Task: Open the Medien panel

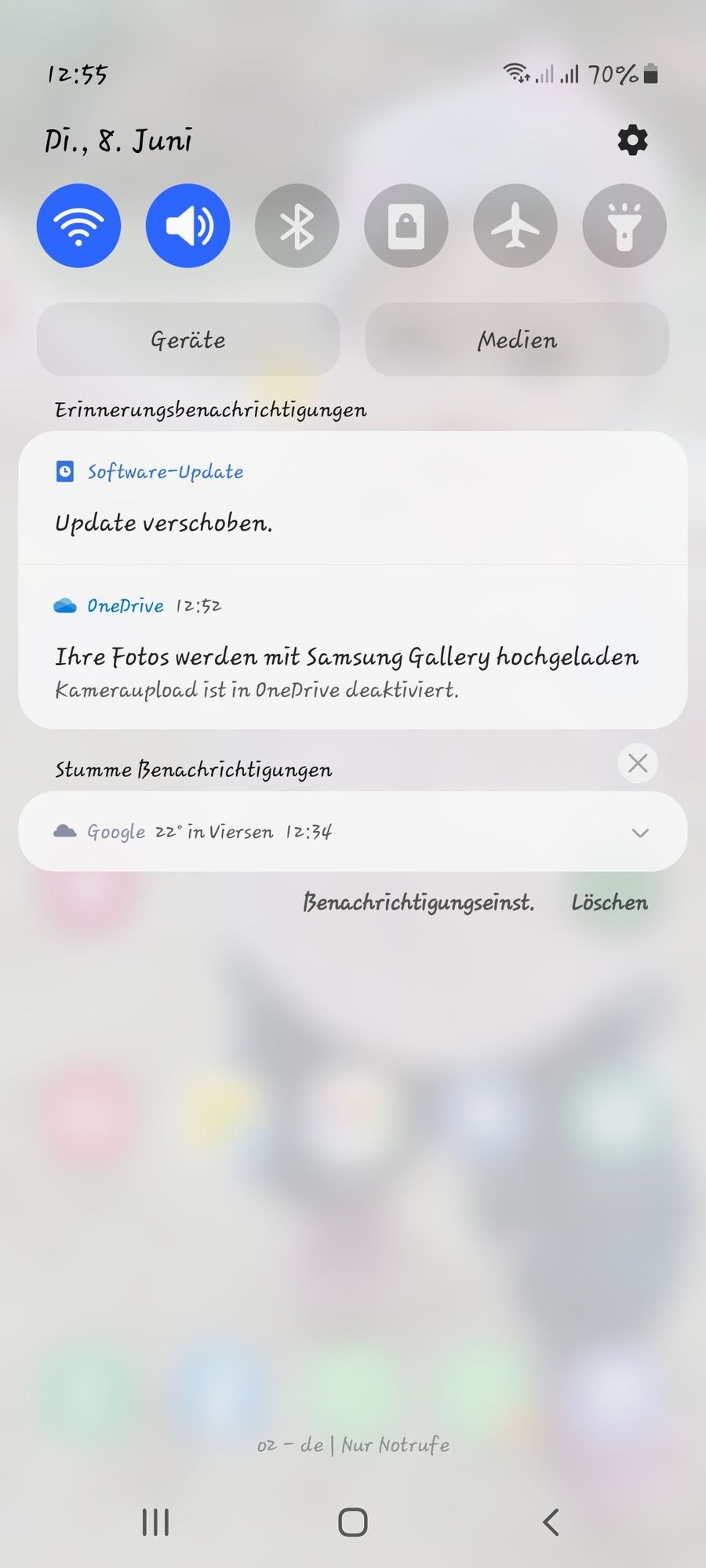Action: [517, 339]
